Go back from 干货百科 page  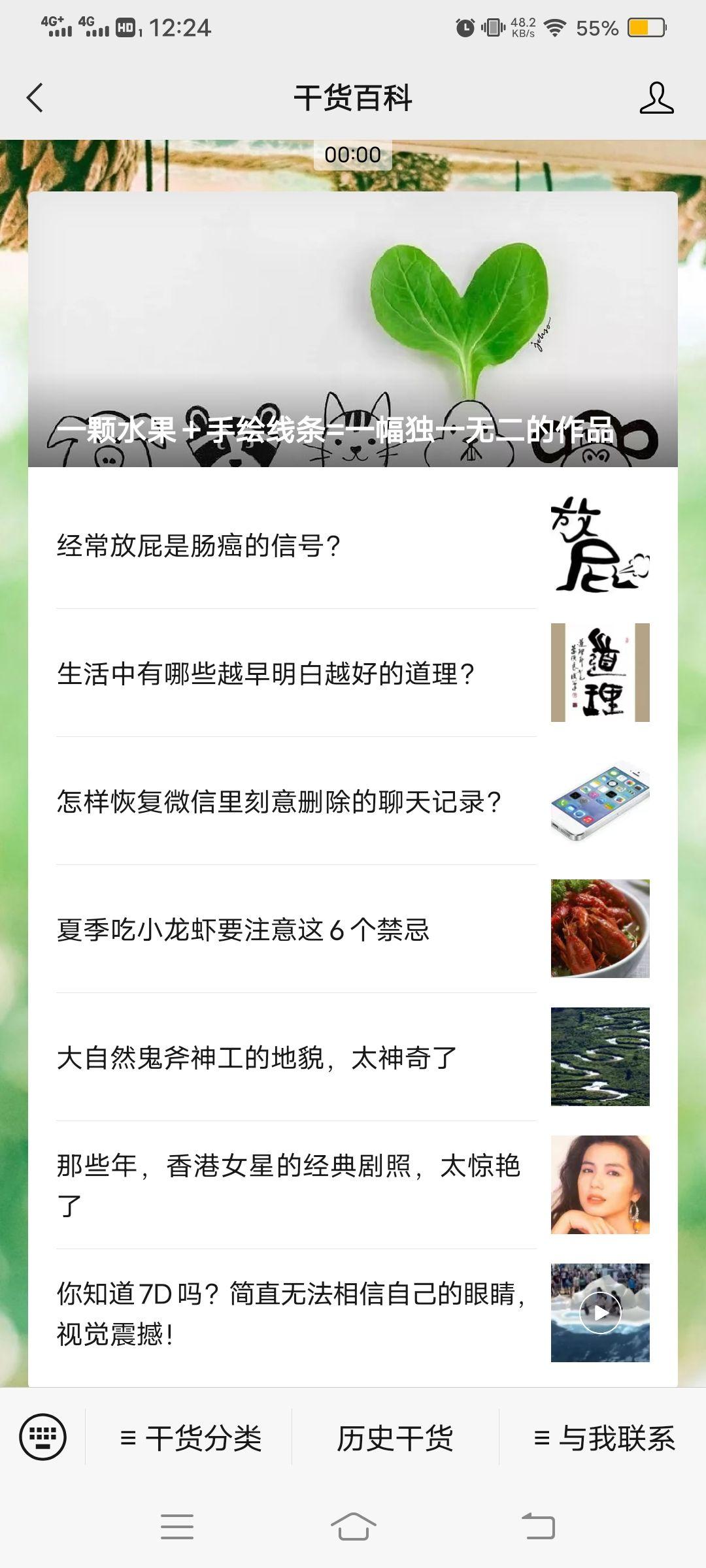[x=35, y=98]
